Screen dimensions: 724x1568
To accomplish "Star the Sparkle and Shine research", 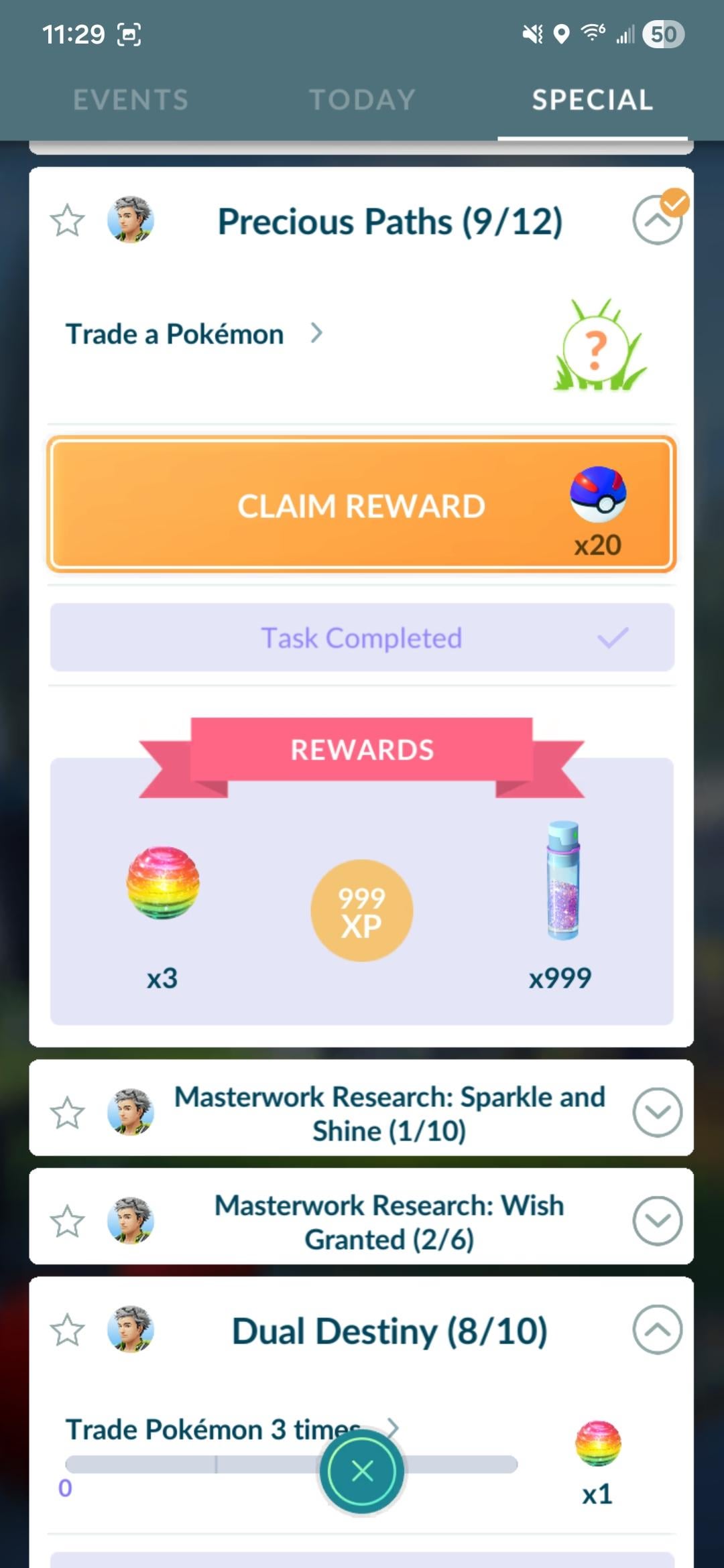I will tap(68, 1112).
